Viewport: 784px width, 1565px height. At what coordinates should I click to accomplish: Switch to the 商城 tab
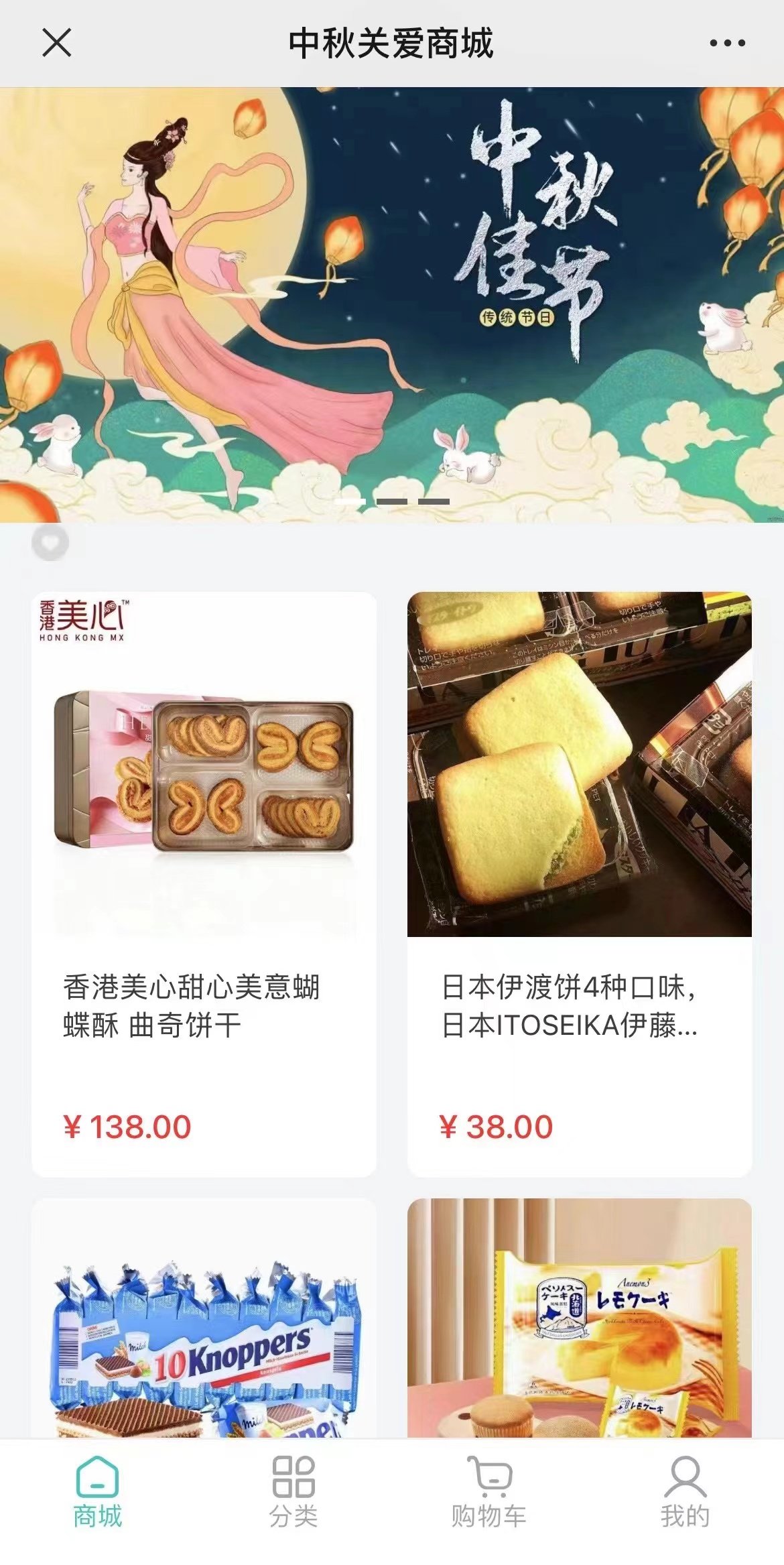(98, 1492)
